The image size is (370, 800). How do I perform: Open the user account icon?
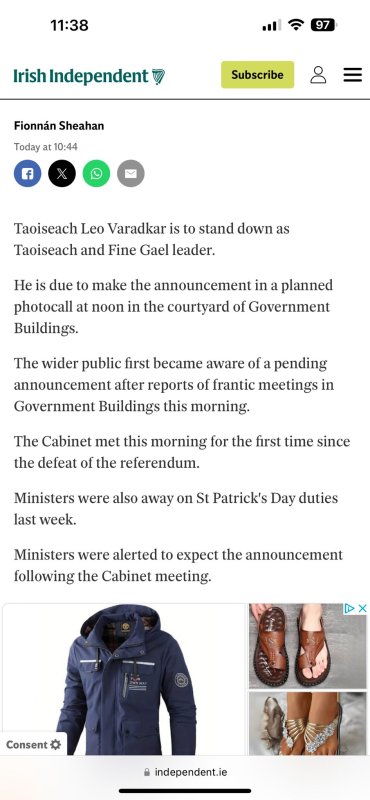pos(318,74)
